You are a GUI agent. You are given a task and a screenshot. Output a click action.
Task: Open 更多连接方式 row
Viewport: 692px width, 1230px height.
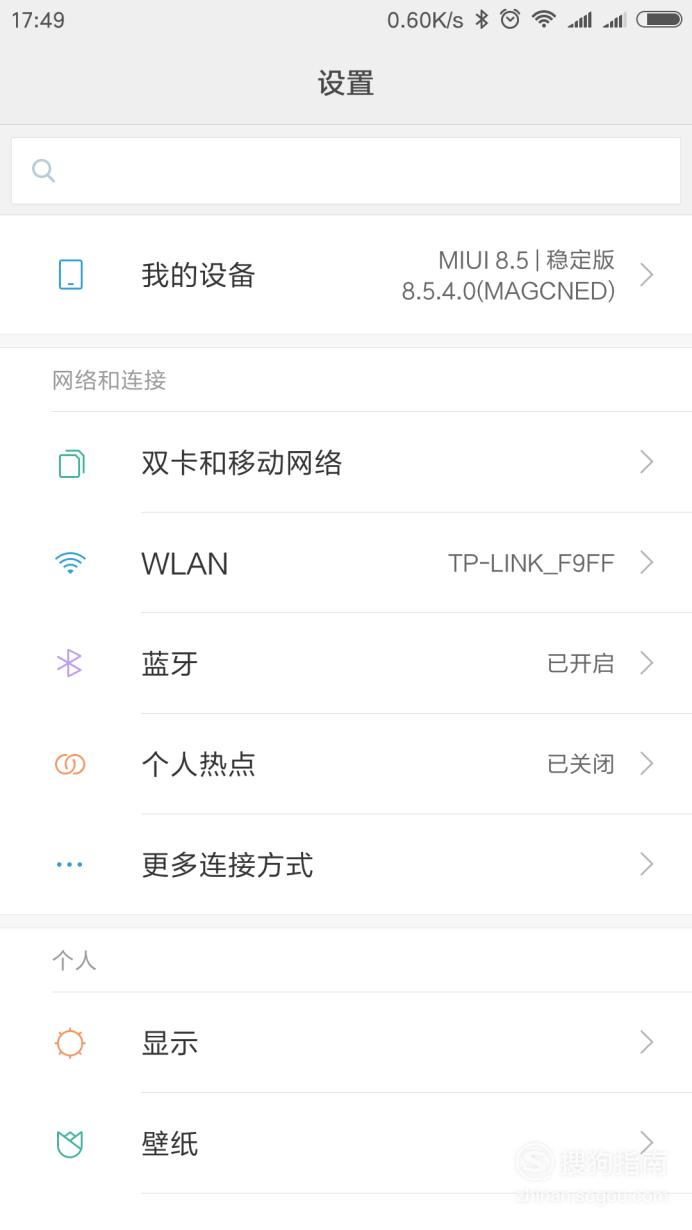pyautogui.click(x=346, y=864)
